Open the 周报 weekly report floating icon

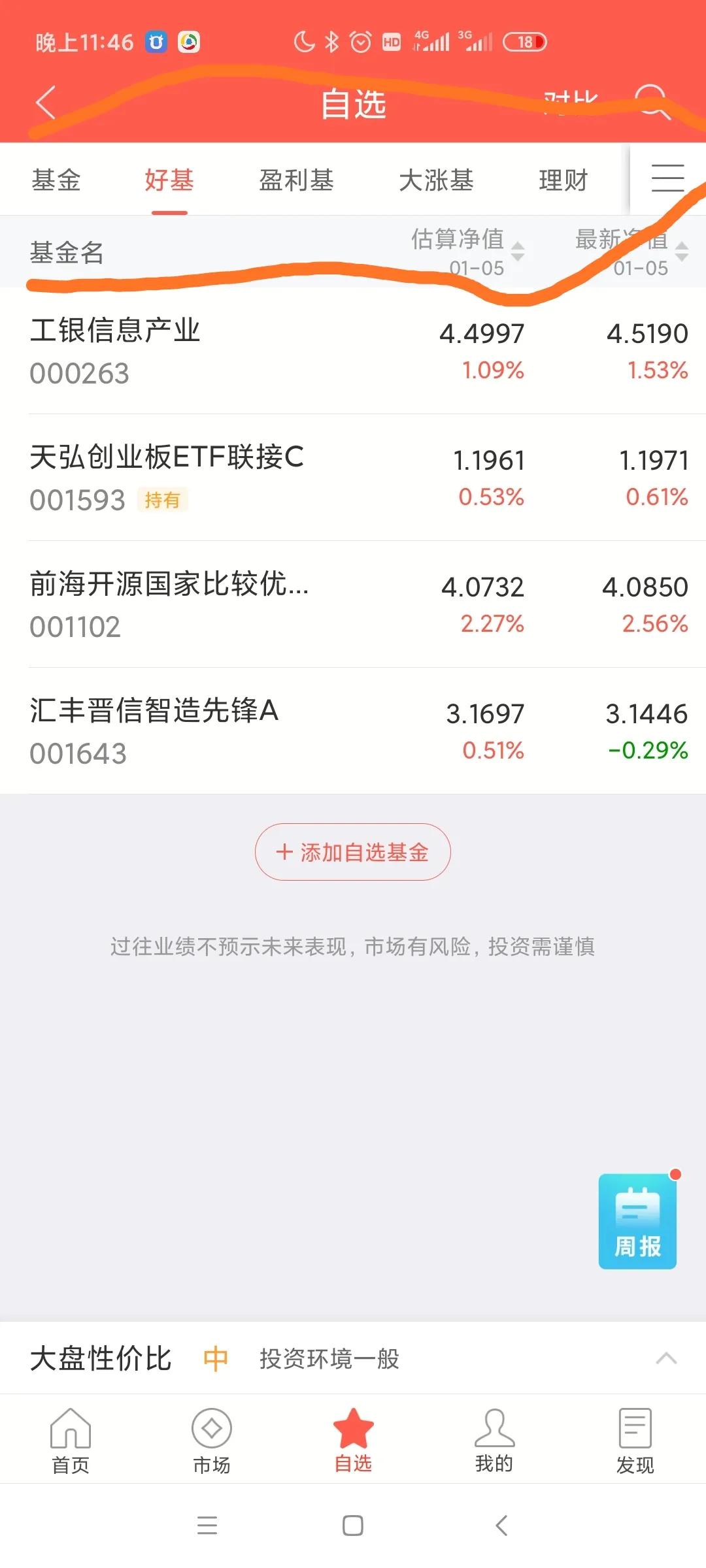tap(637, 1220)
